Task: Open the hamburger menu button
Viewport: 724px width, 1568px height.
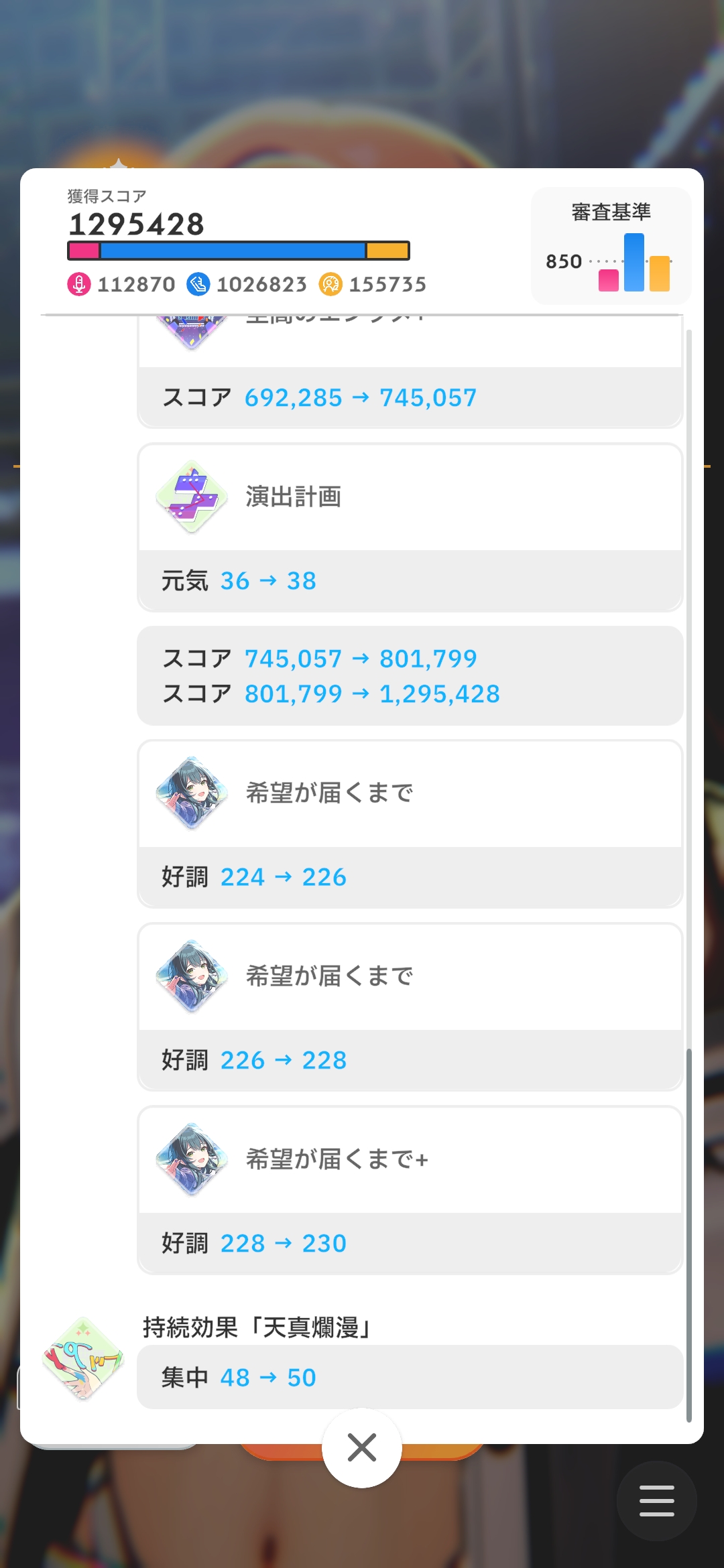Action: (656, 1500)
